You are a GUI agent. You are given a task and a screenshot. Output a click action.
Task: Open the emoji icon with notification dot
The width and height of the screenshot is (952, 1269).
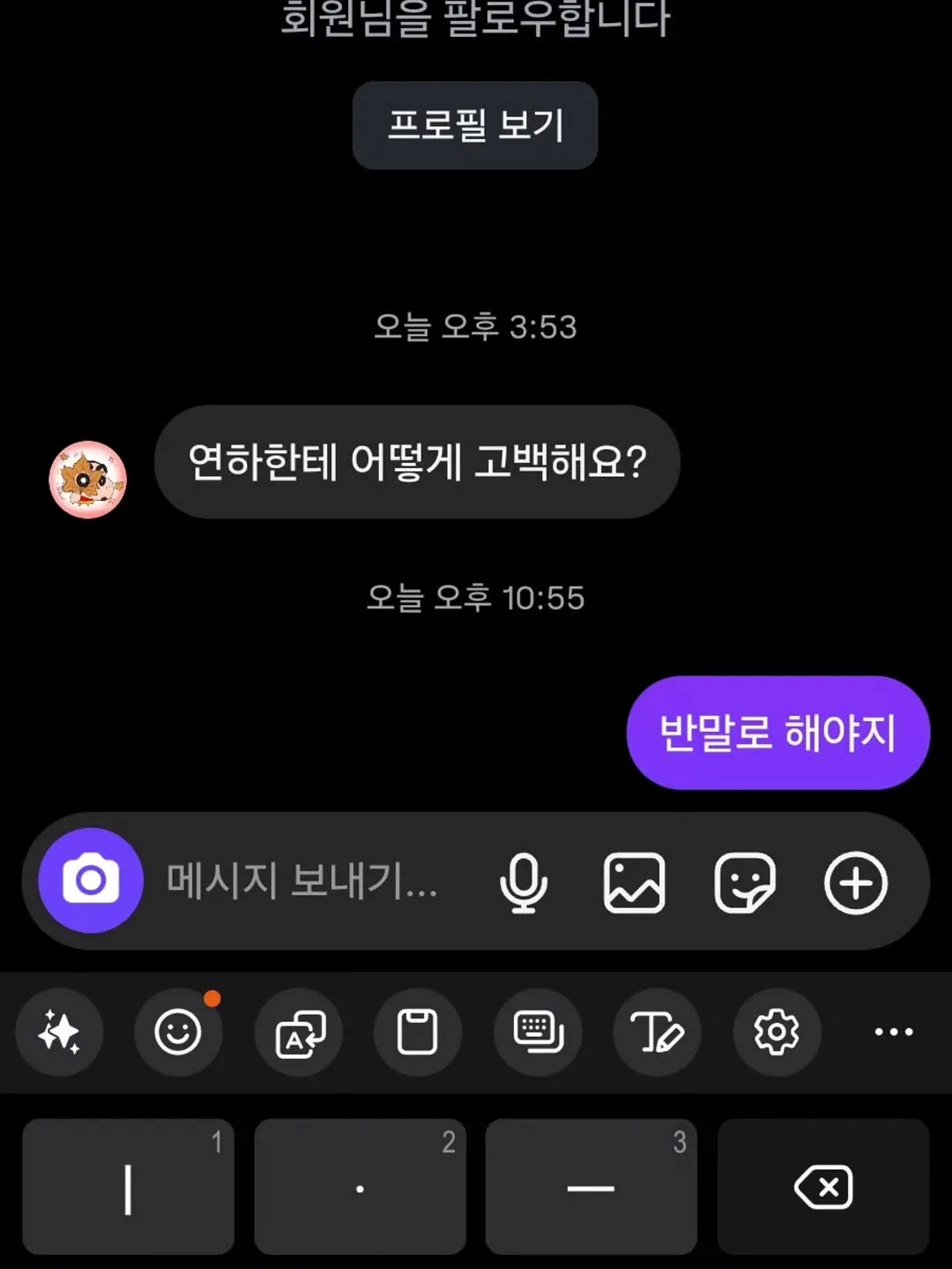coord(179,1032)
